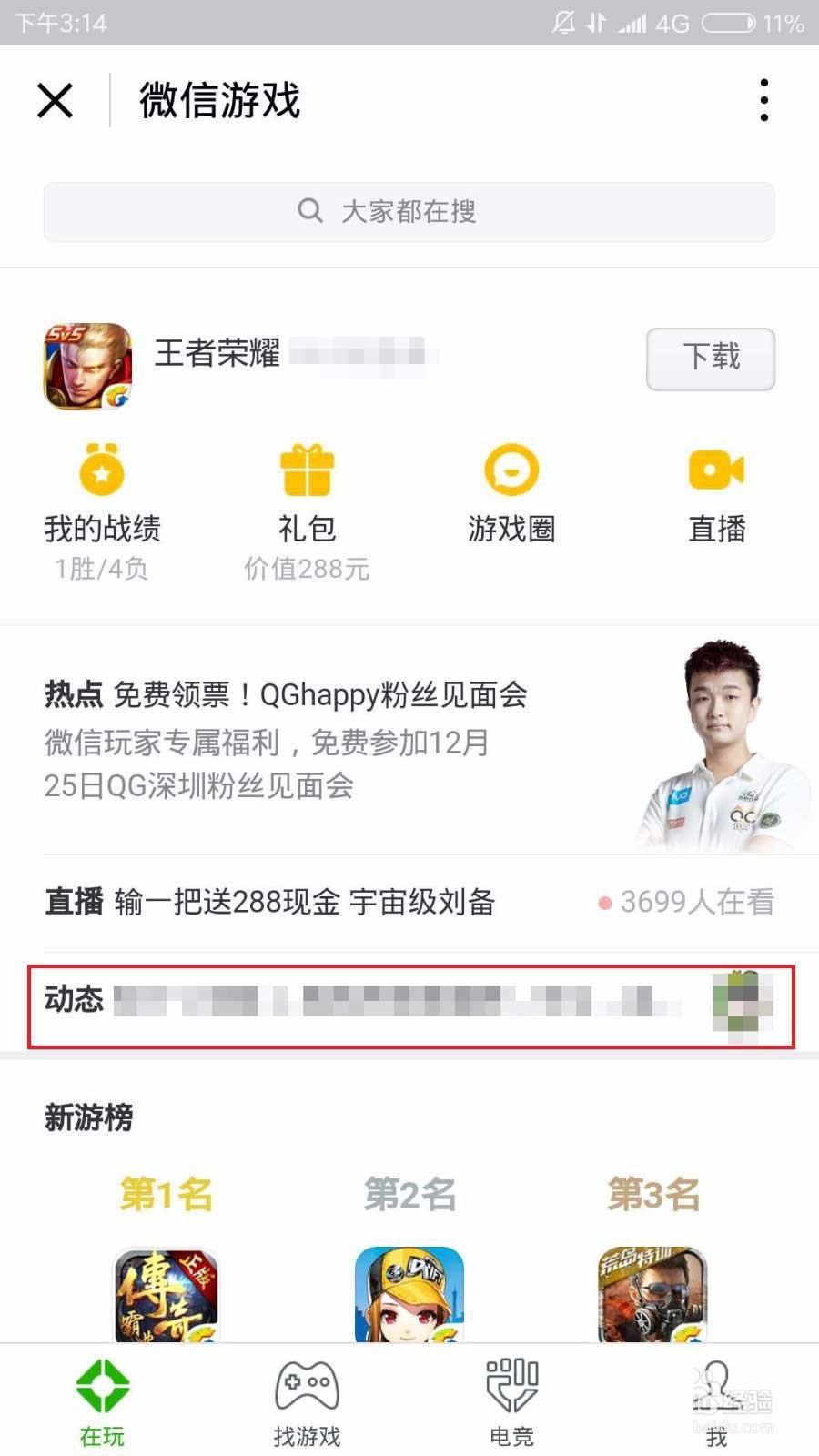Image resolution: width=819 pixels, height=1456 pixels.
Task: Tap the 直播 live streaming camera icon
Action: [x=717, y=471]
